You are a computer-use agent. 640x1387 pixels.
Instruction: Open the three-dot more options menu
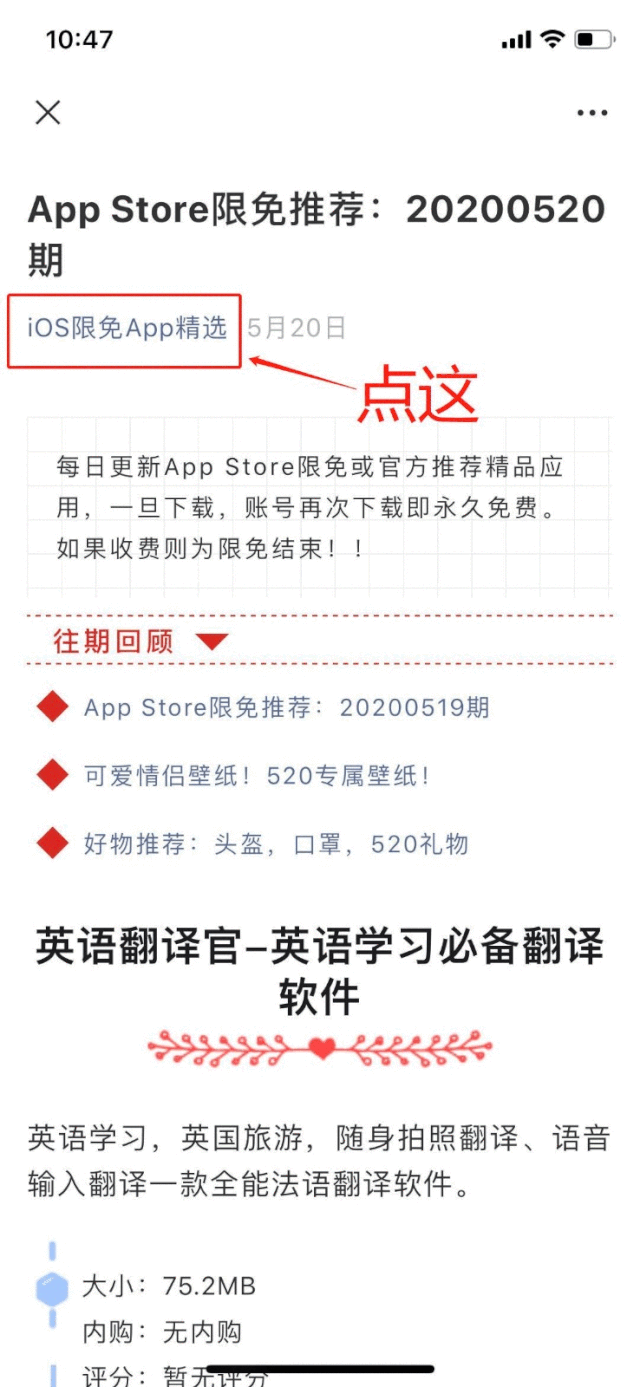tap(592, 113)
